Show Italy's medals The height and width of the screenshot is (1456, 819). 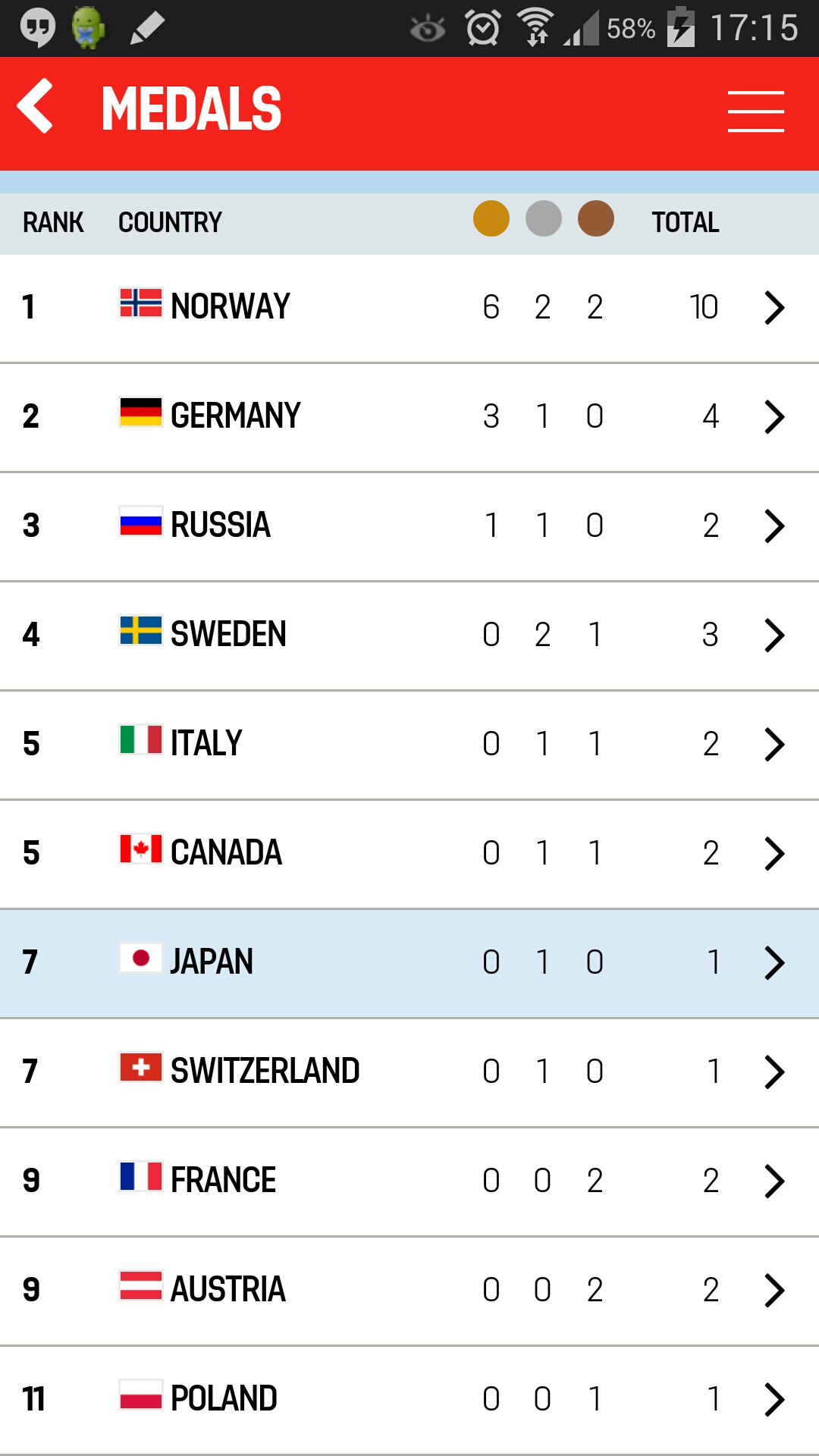(409, 745)
